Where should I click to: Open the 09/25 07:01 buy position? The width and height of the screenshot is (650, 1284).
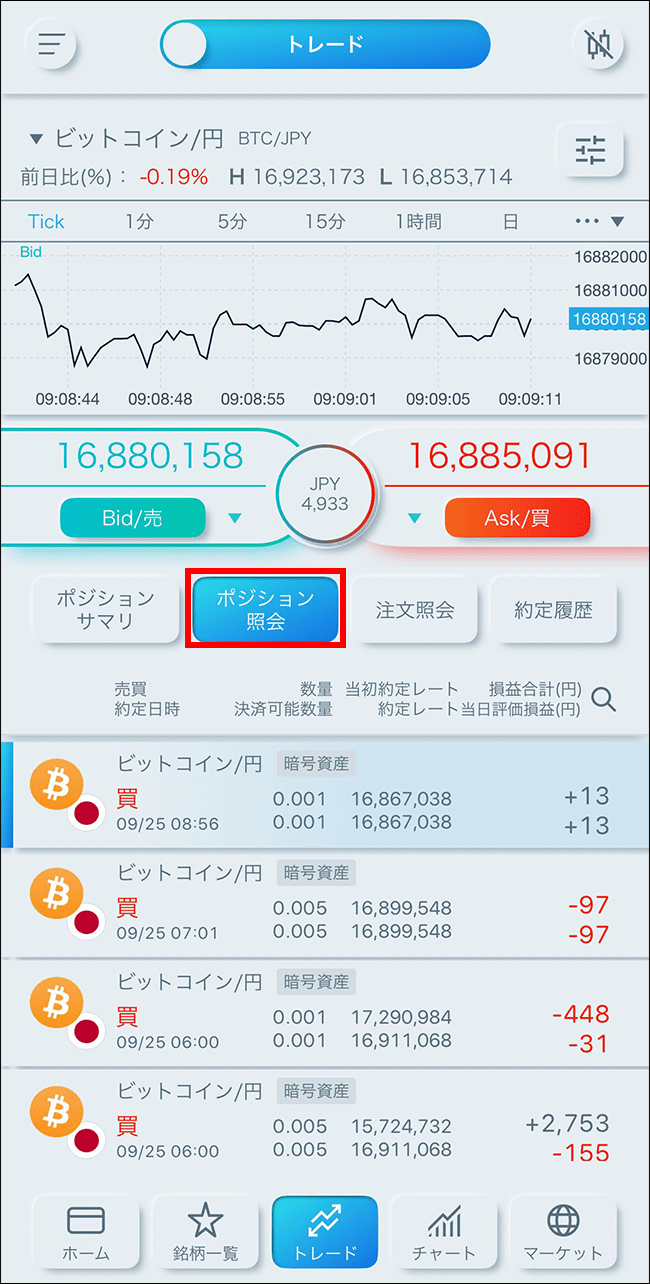point(325,904)
